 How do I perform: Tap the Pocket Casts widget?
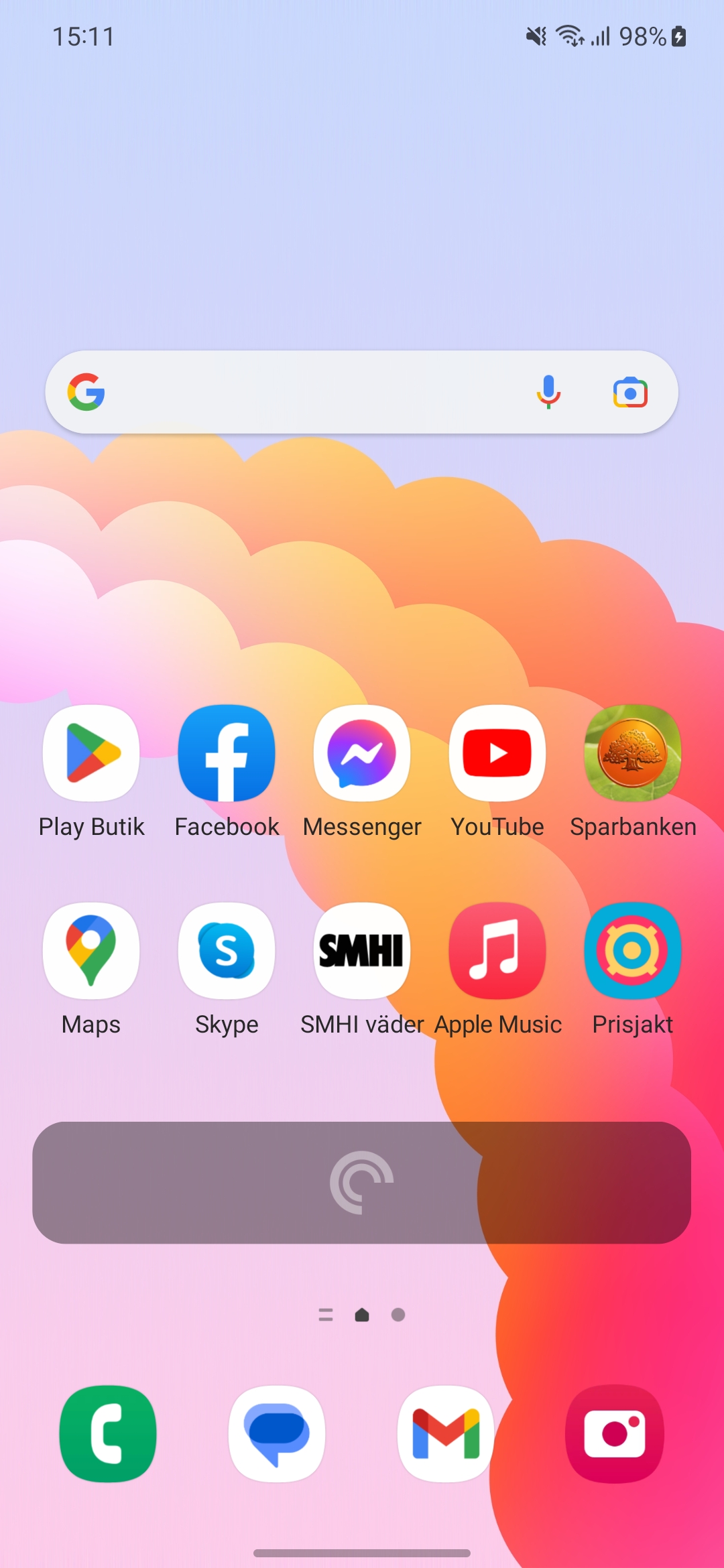pos(362,1183)
